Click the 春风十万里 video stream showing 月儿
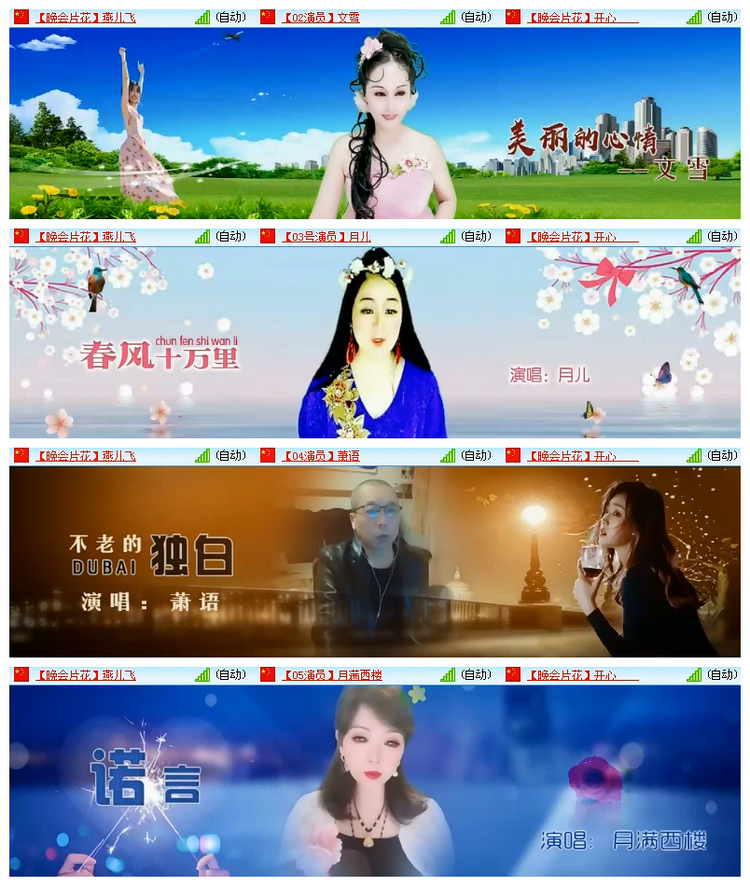 tap(375, 340)
